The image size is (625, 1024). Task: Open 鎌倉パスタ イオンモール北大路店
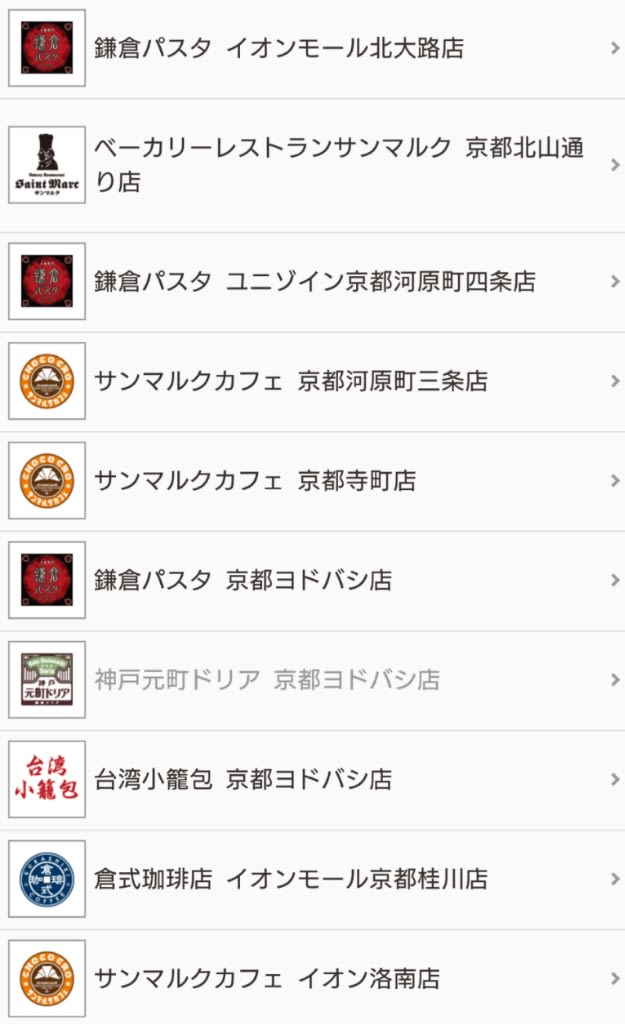coord(312,48)
